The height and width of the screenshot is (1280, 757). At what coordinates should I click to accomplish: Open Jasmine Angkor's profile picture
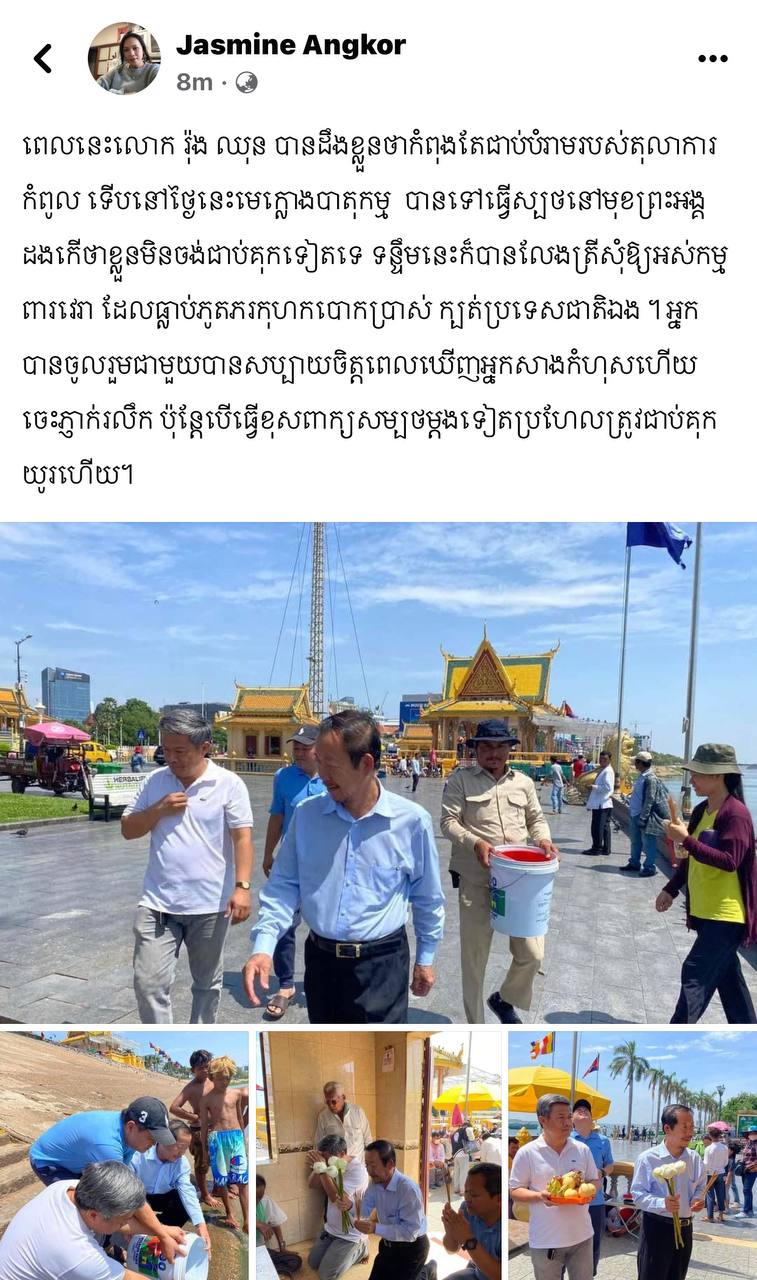(x=124, y=59)
